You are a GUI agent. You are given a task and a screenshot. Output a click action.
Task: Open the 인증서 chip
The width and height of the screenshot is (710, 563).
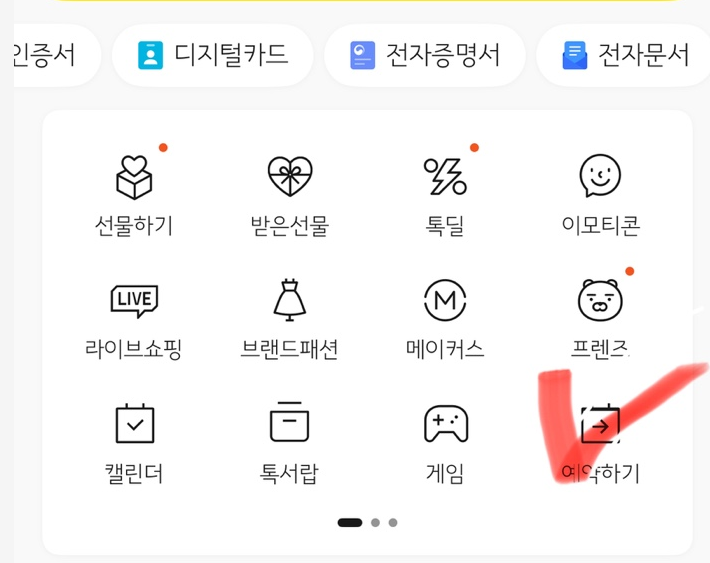pyautogui.click(x=50, y=55)
